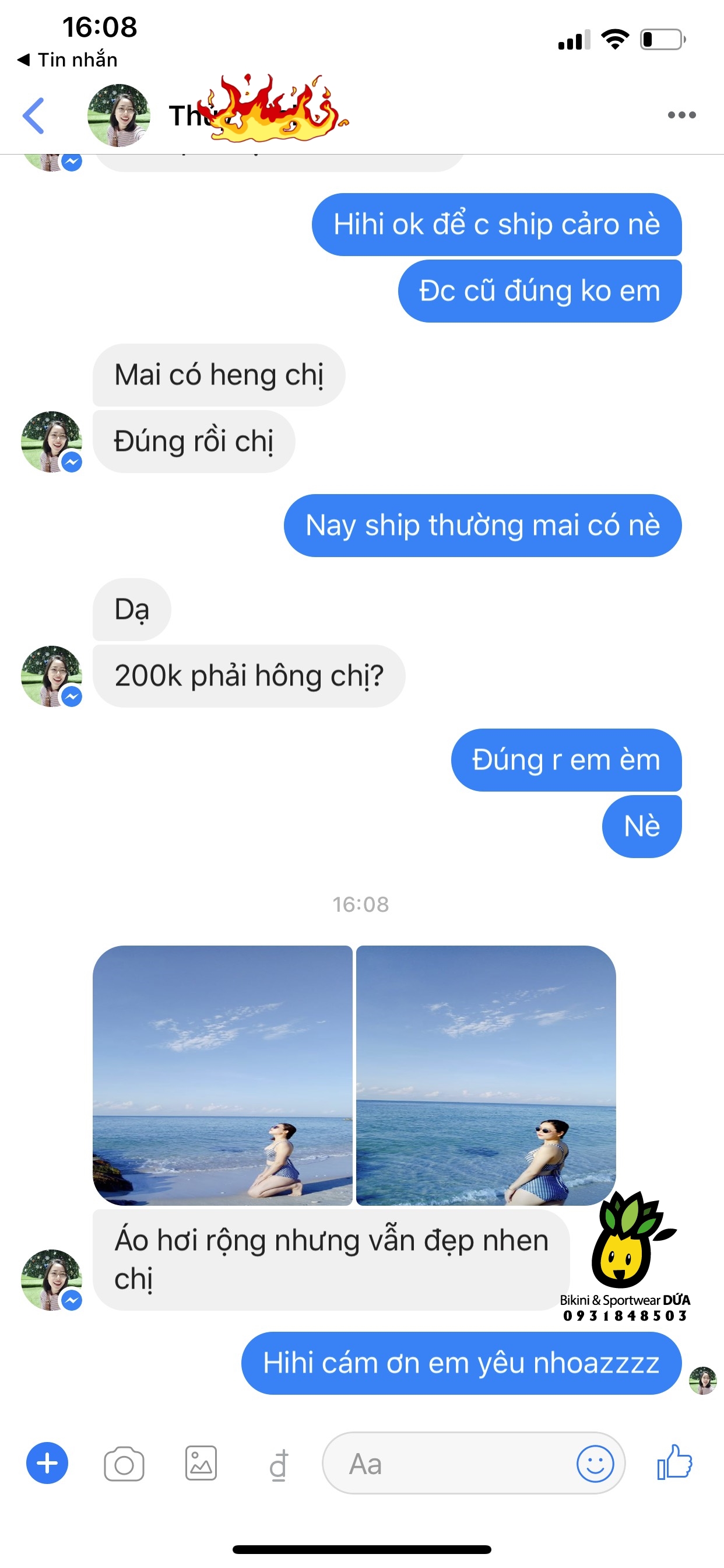This screenshot has width=724, height=1568.
Task: Return to the Tin nhắn app
Action: (67, 60)
